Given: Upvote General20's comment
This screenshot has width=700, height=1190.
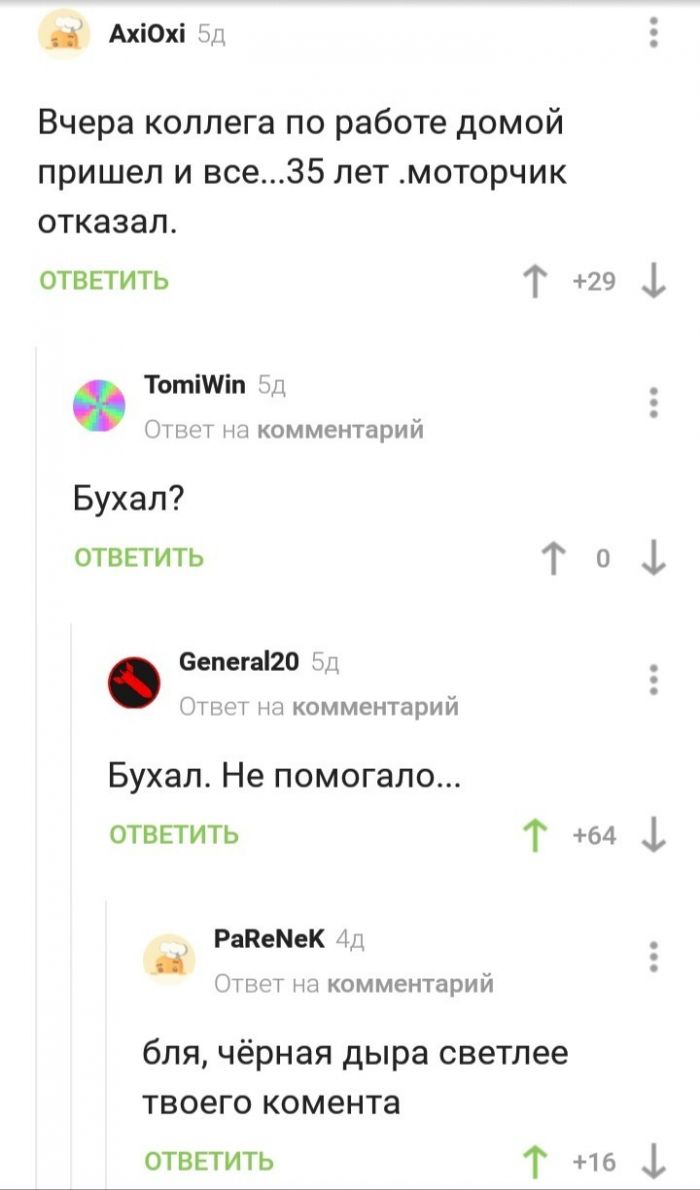Looking at the screenshot, I should 537,835.
